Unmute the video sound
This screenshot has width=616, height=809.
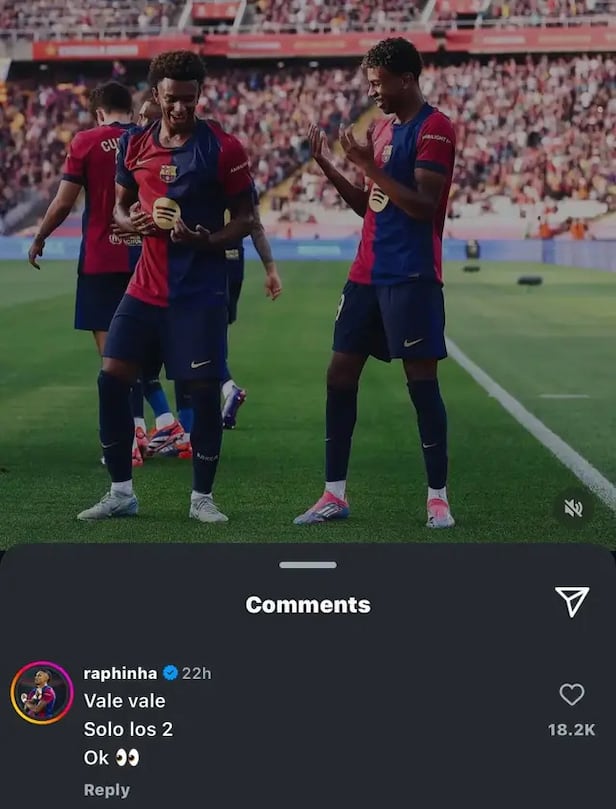pyautogui.click(x=573, y=508)
